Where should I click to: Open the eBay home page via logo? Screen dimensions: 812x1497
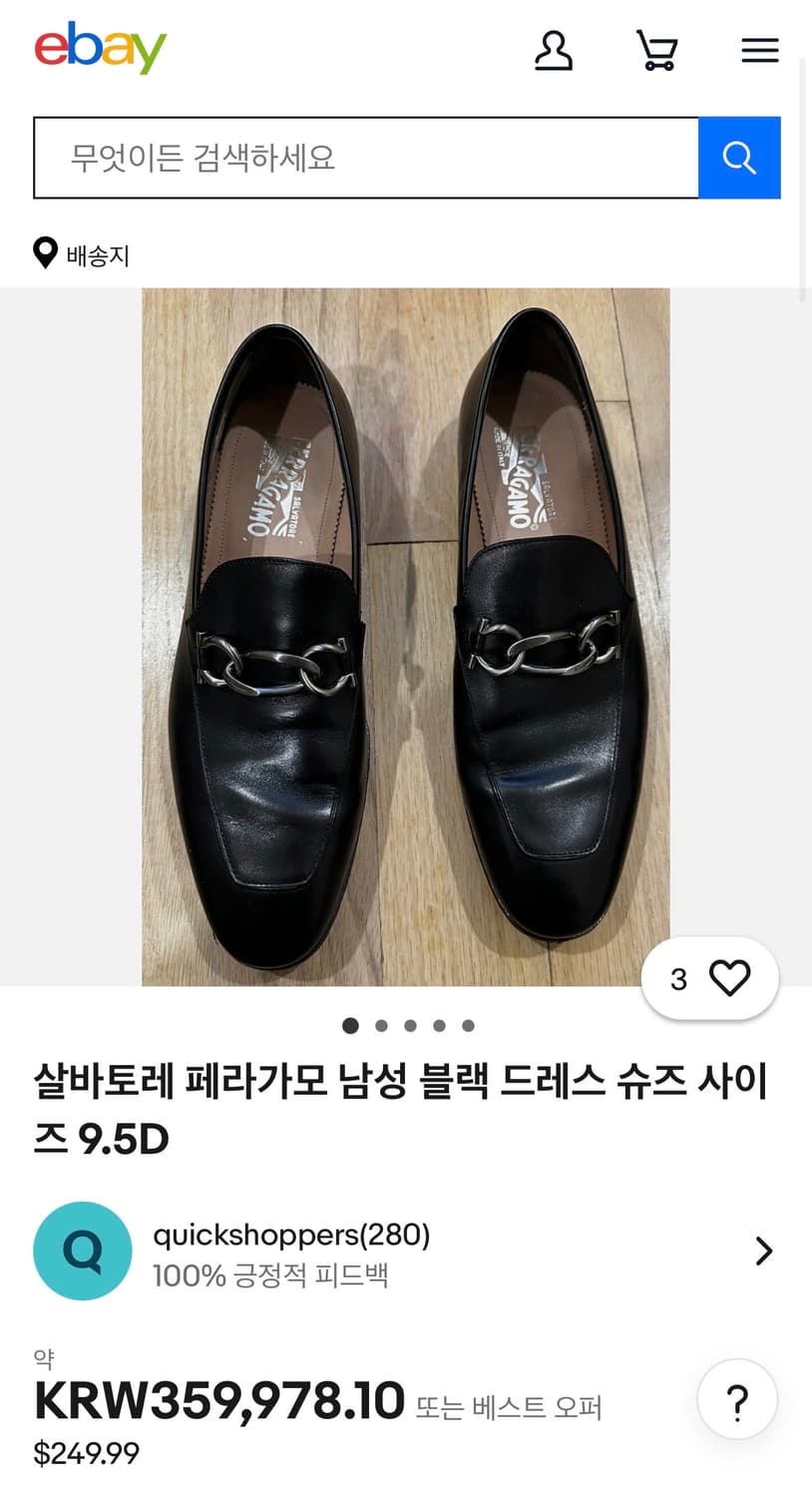click(100, 48)
